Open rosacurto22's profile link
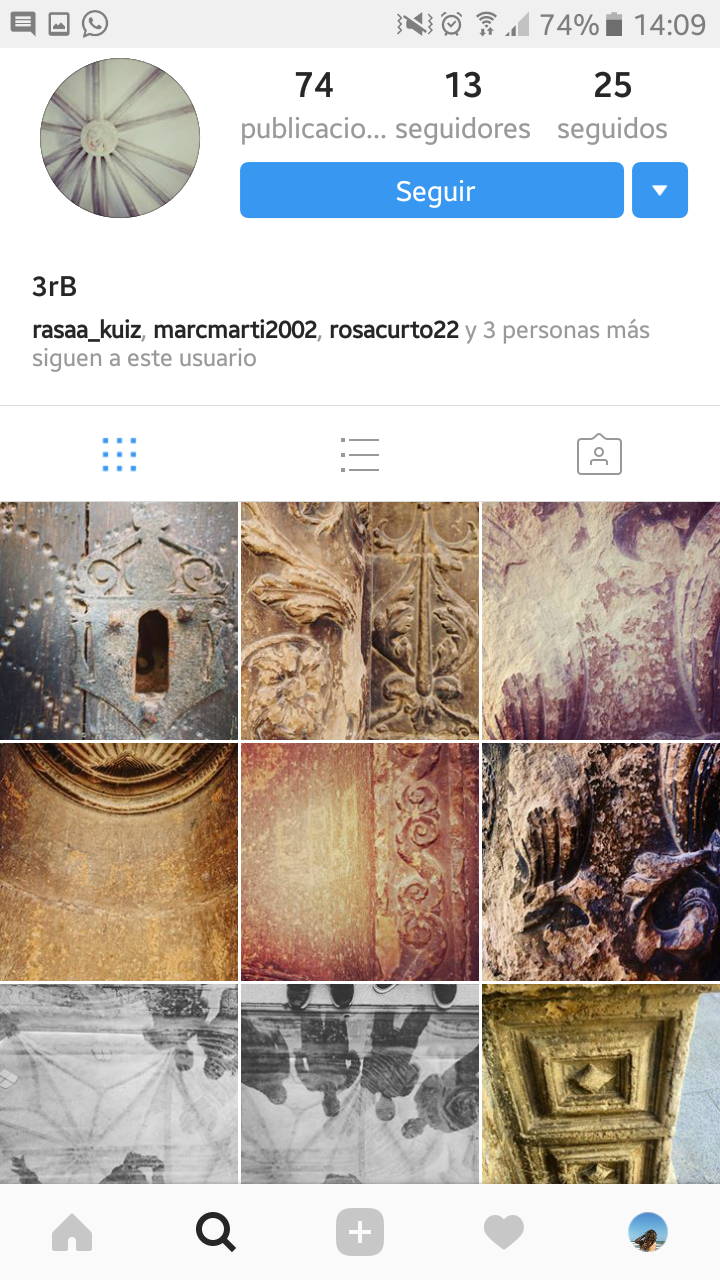Screen dimensions: 720x1280 pyautogui.click(x=393, y=330)
